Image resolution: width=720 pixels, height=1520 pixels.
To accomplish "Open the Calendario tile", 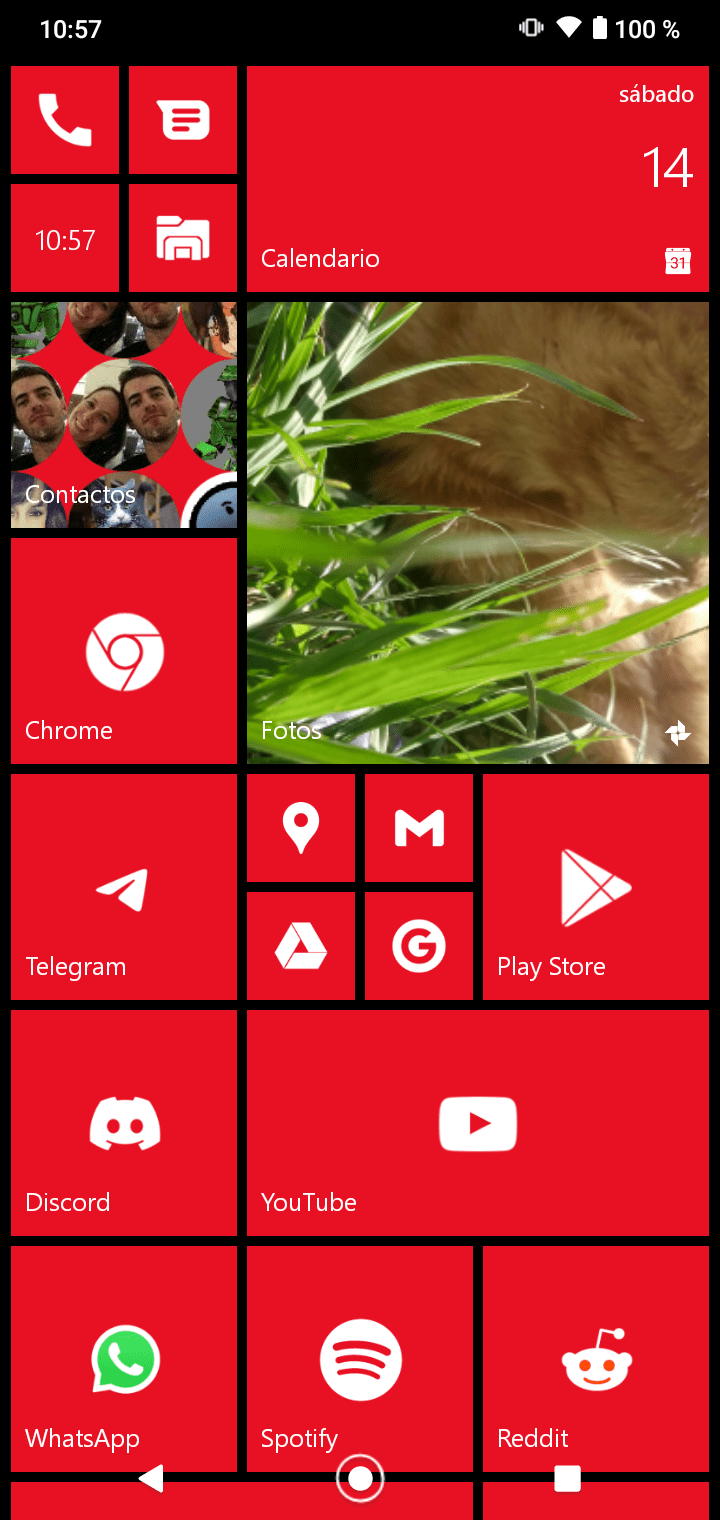I will tap(478, 179).
